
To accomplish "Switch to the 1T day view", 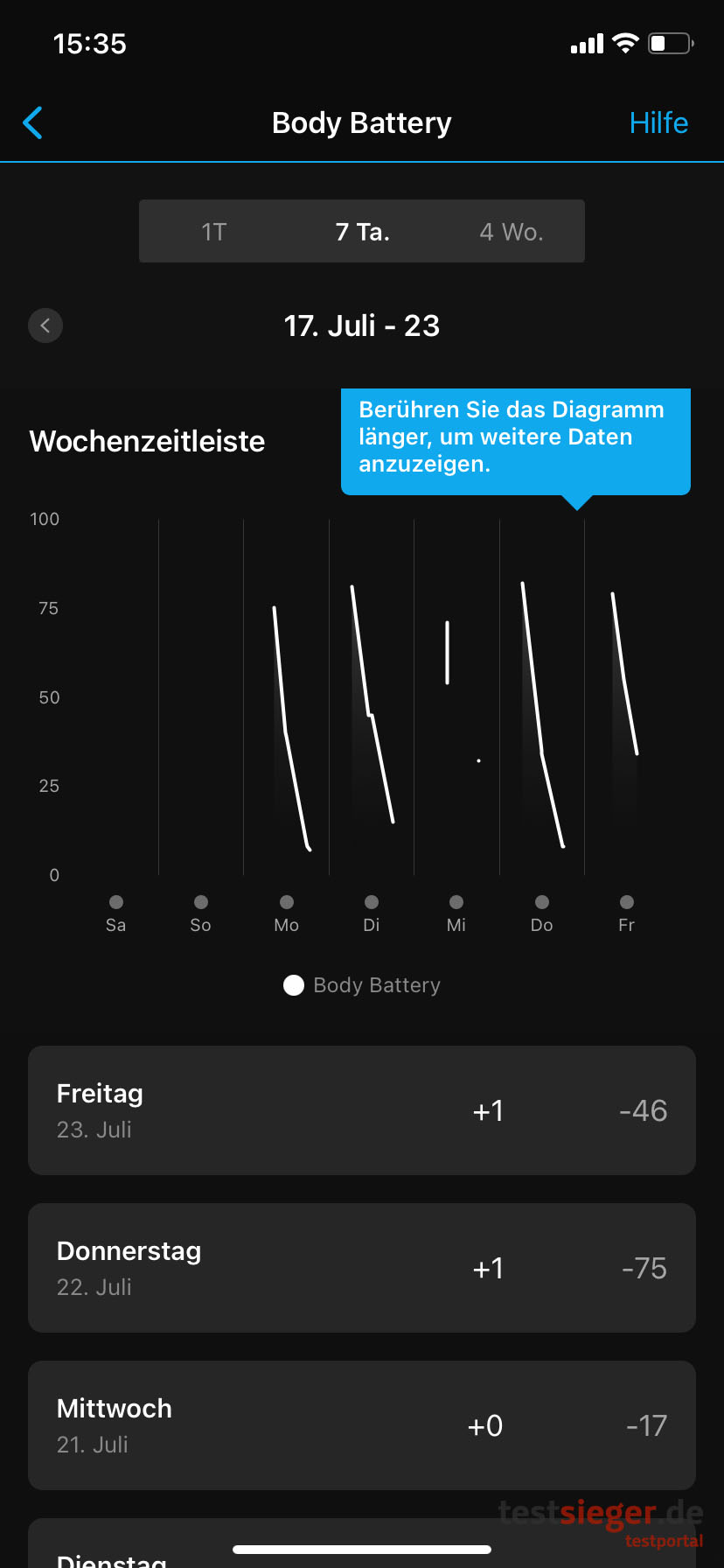I will click(x=214, y=232).
